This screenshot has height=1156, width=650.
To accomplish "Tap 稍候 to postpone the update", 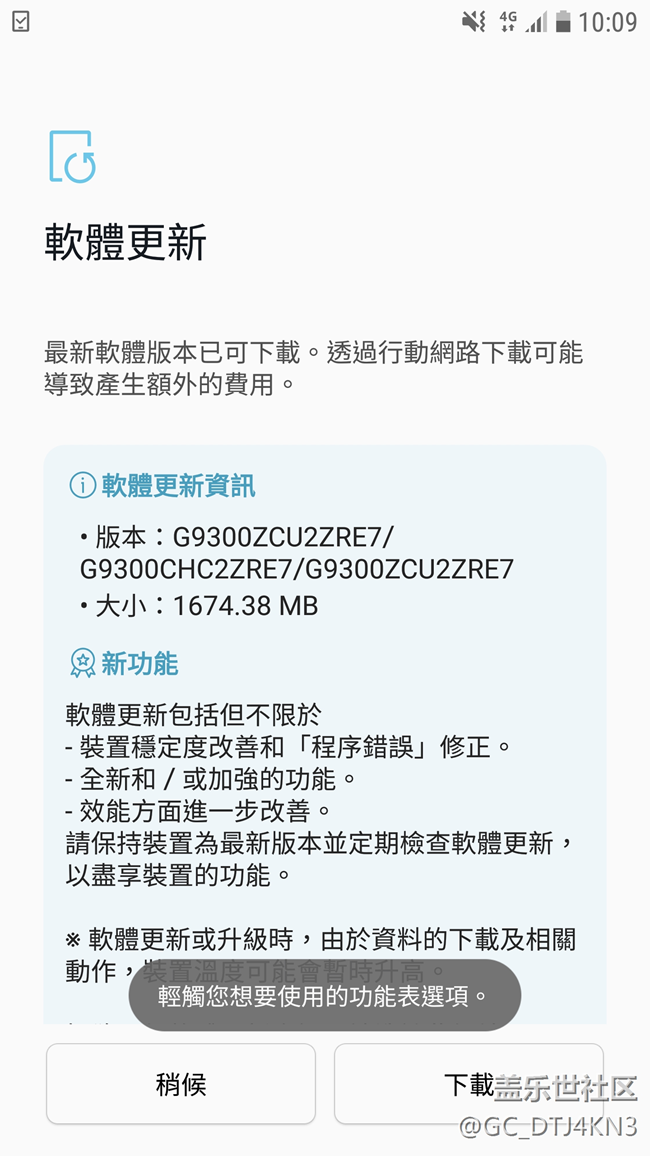I will coord(181,1084).
